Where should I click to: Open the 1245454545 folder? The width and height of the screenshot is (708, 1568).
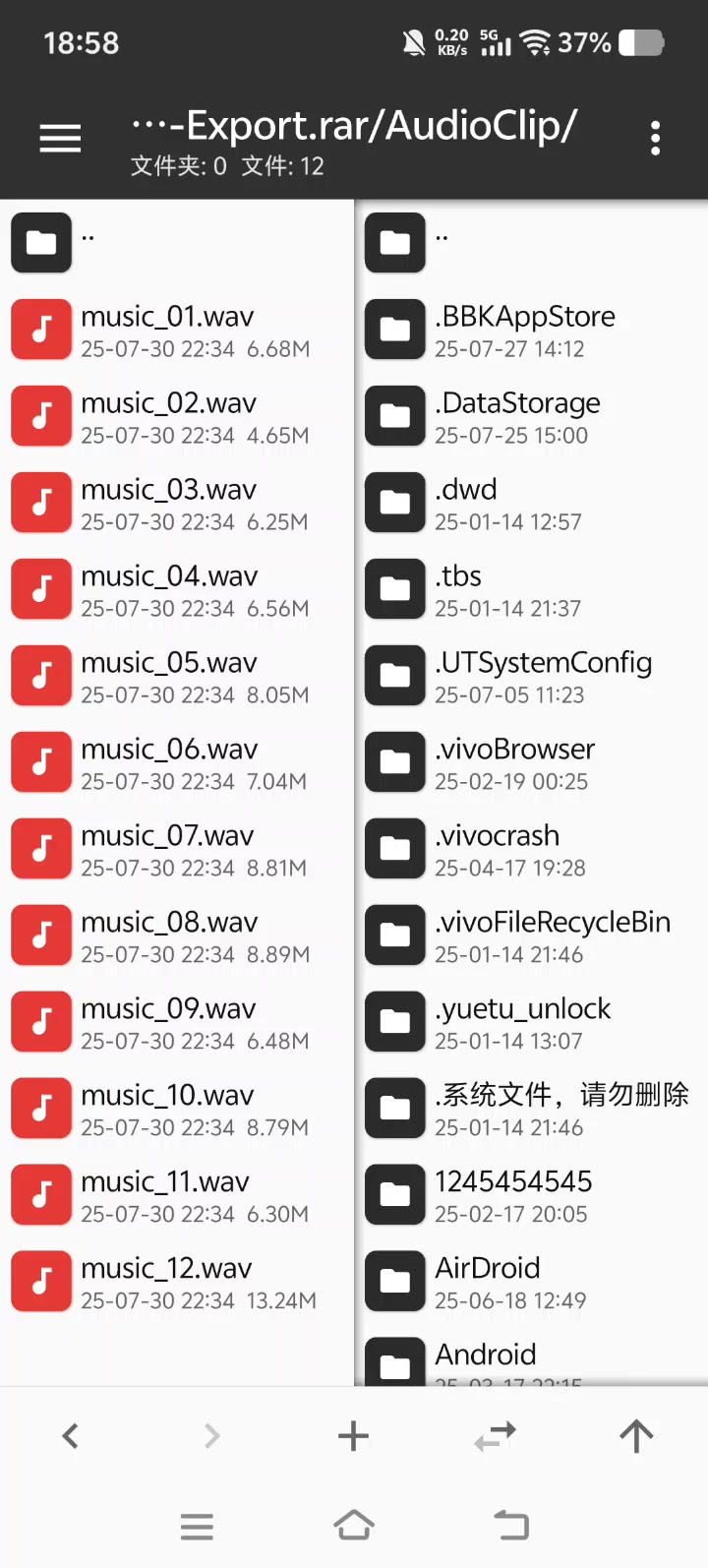[x=531, y=1195]
